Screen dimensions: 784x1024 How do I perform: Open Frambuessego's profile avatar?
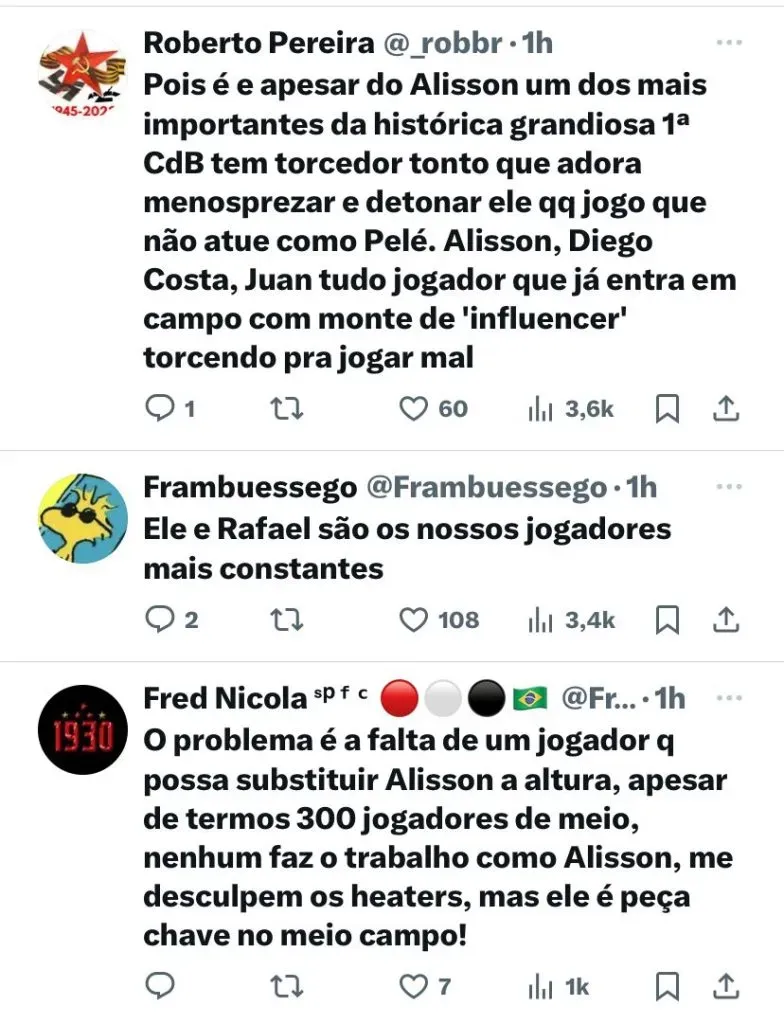pos(83,518)
